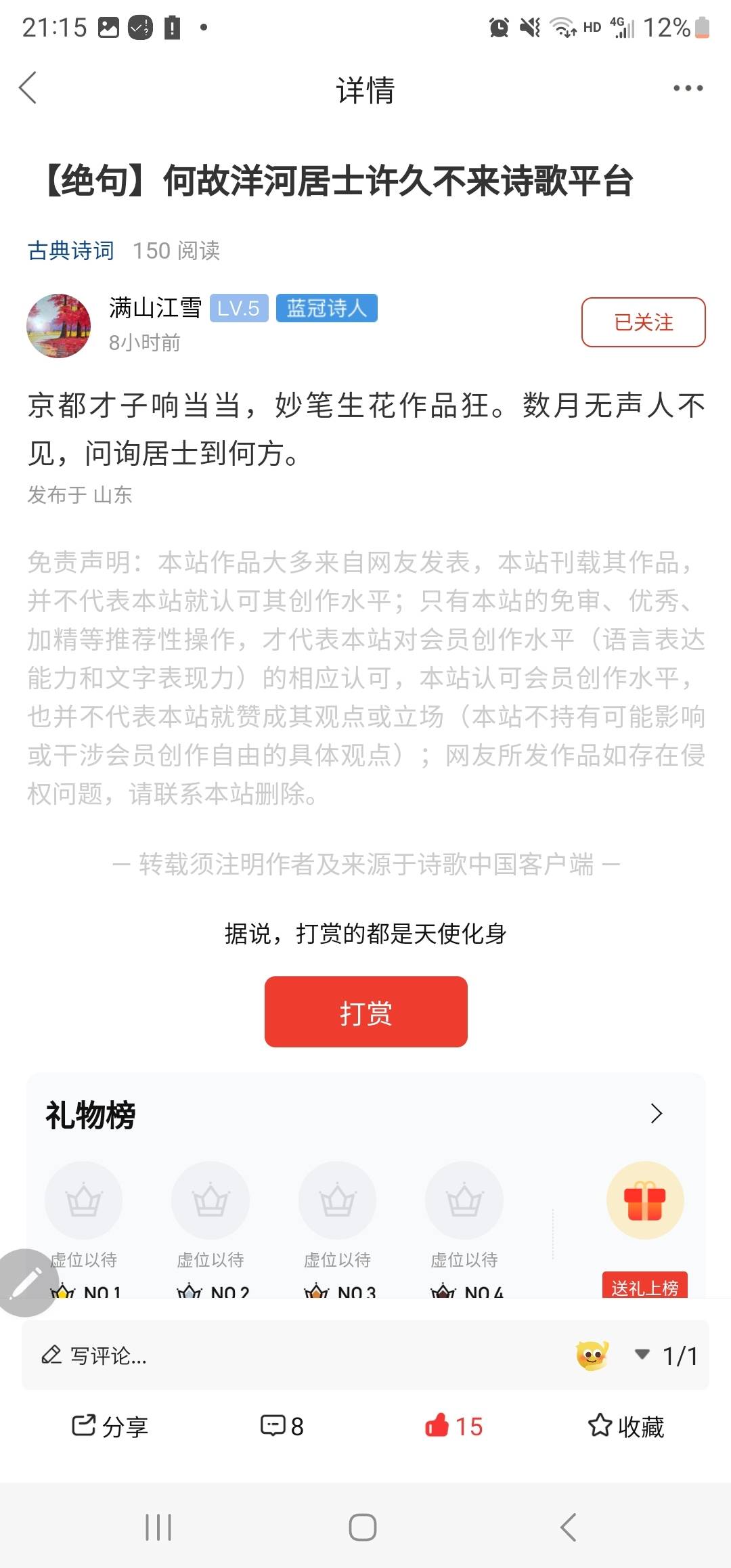View the 8 comments
This screenshot has width=731, height=1568.
[282, 1427]
